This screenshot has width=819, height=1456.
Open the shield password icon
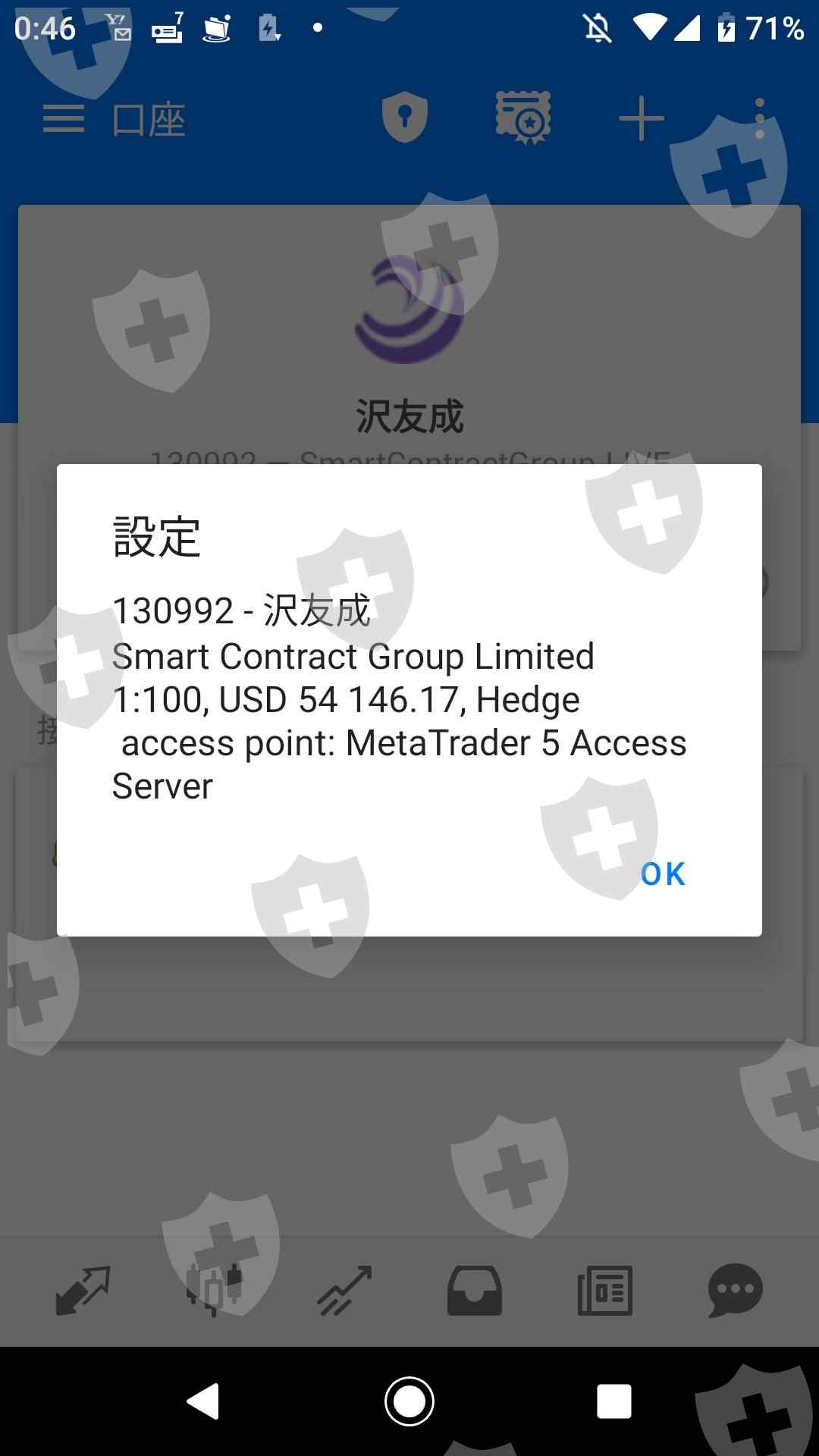tap(405, 118)
